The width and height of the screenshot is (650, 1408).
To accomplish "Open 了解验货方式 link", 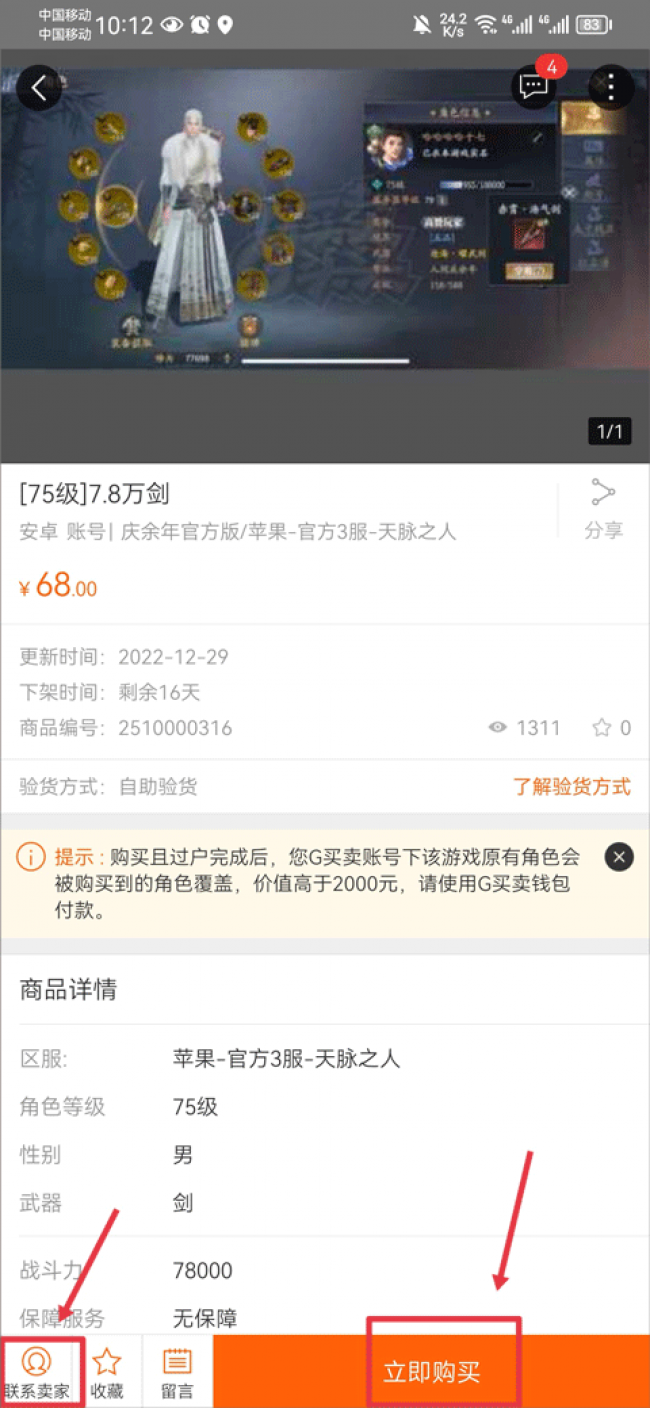I will [572, 787].
